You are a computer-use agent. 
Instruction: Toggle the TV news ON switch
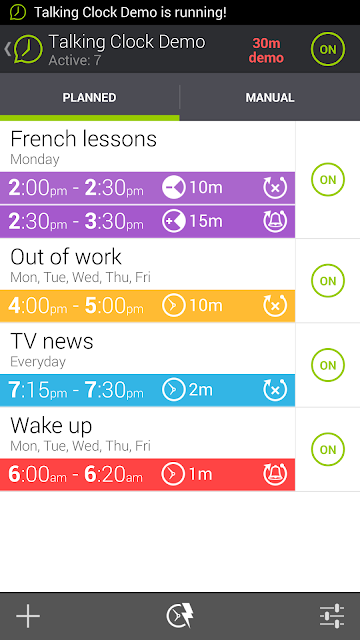pyautogui.click(x=328, y=365)
